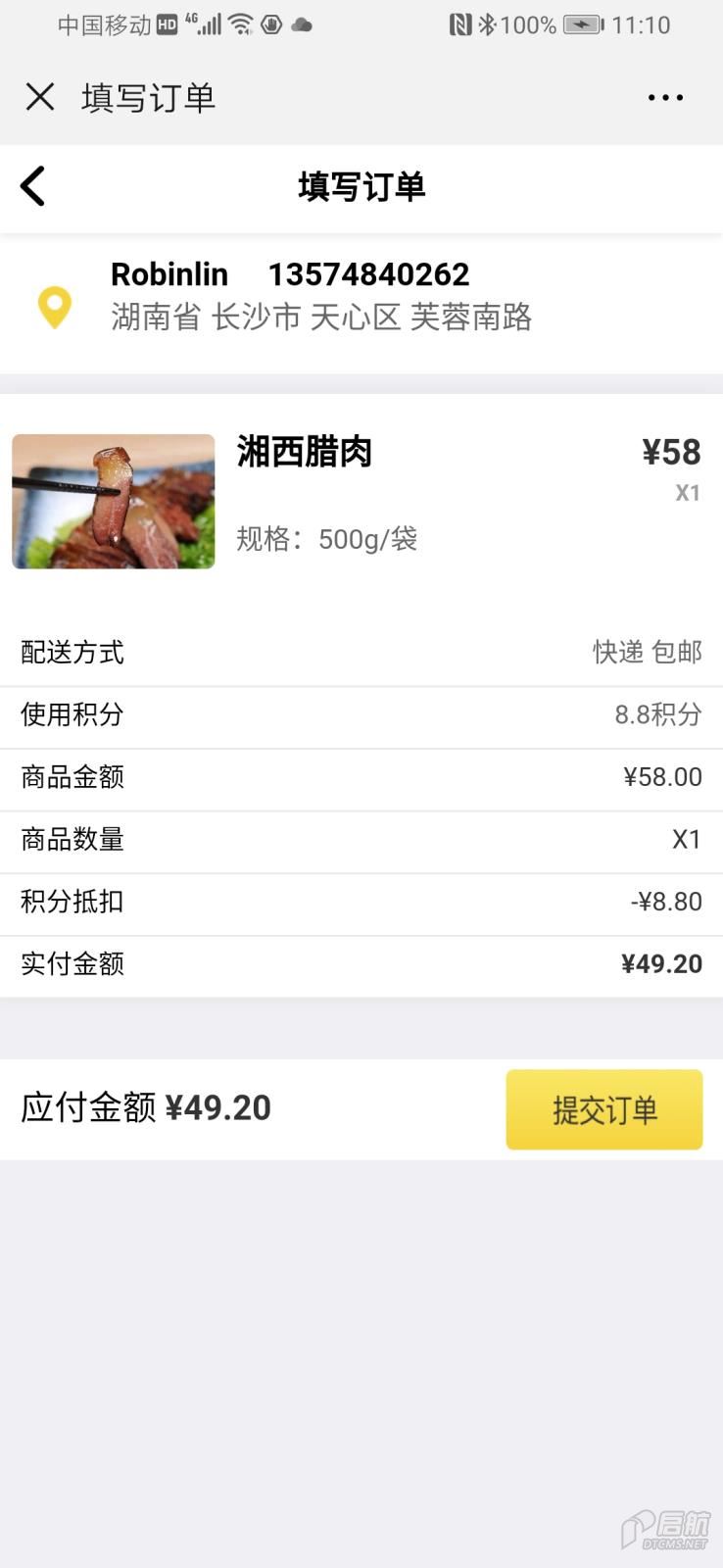
Task: Open 配送方式 delivery method row
Action: tap(361, 653)
